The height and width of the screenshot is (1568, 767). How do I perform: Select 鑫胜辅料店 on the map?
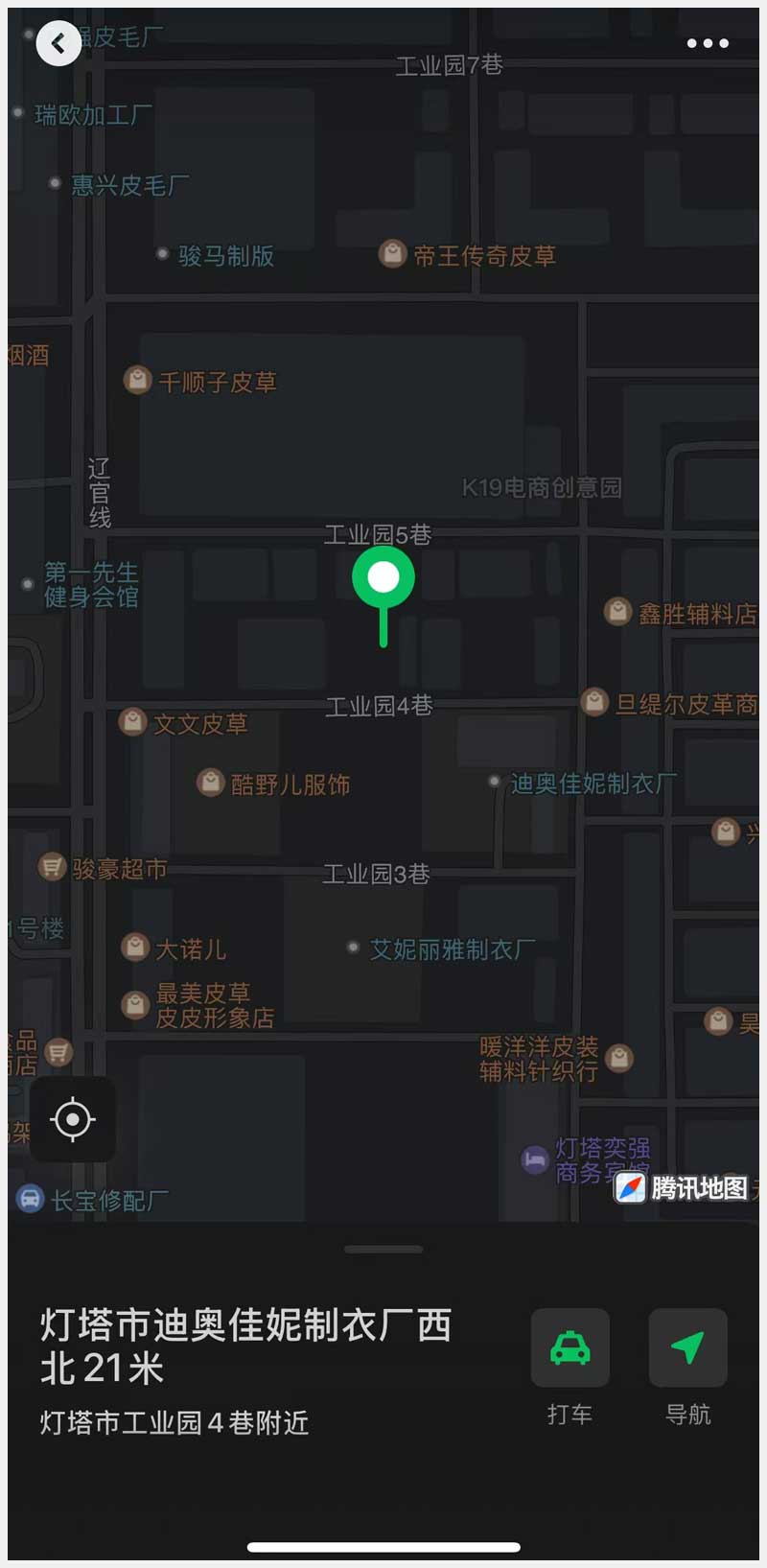pyautogui.click(x=618, y=612)
